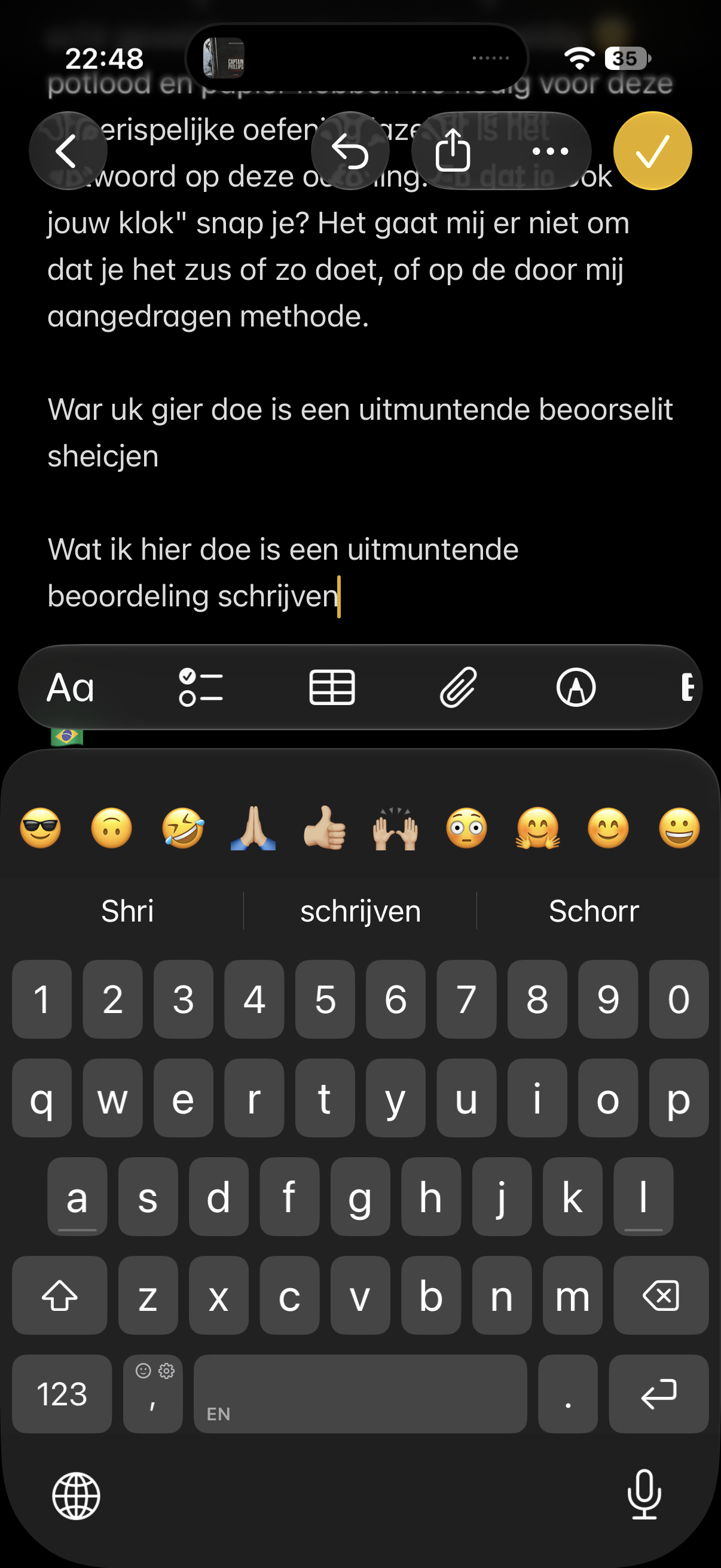The image size is (721, 1568).
Task: Attach a file with the paperclip
Action: click(458, 688)
